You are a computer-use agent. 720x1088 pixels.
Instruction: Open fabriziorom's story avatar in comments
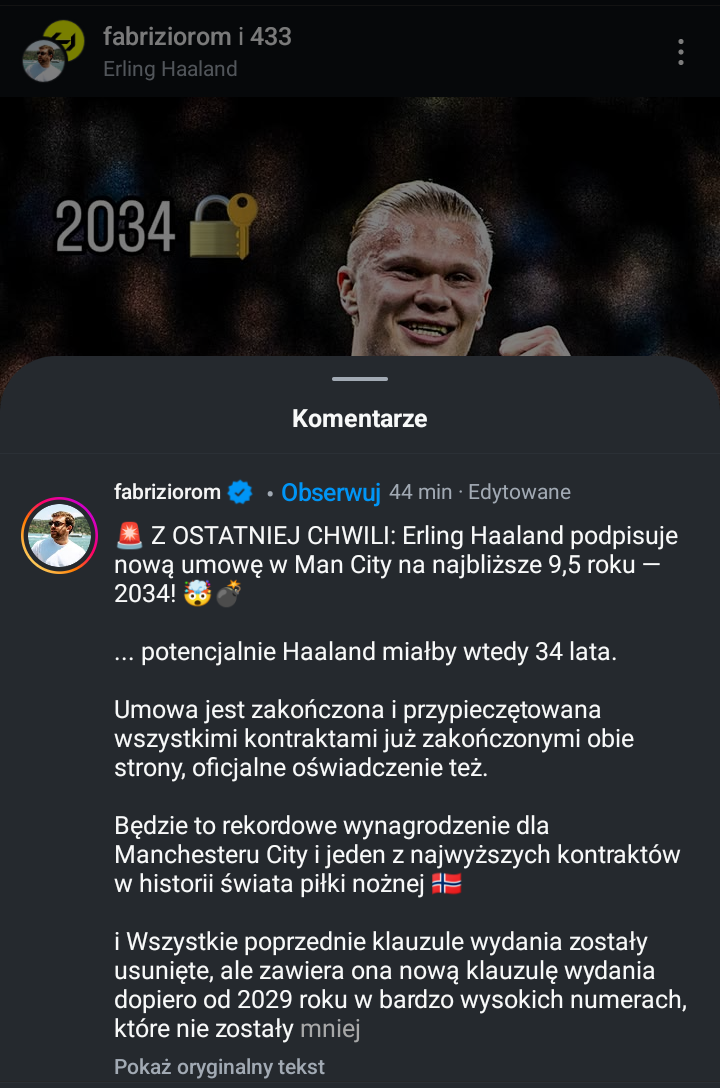(59, 535)
